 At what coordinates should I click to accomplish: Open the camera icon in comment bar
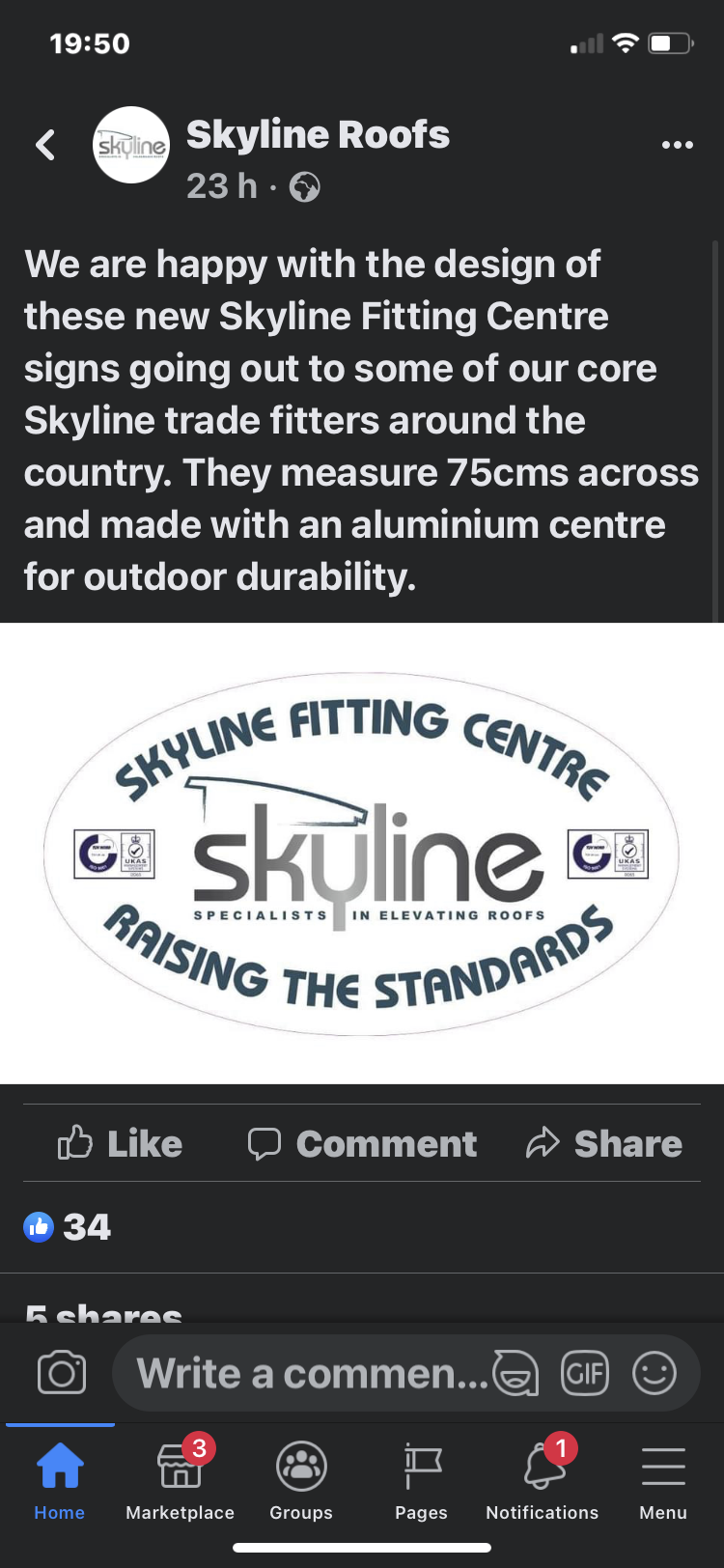(62, 1373)
